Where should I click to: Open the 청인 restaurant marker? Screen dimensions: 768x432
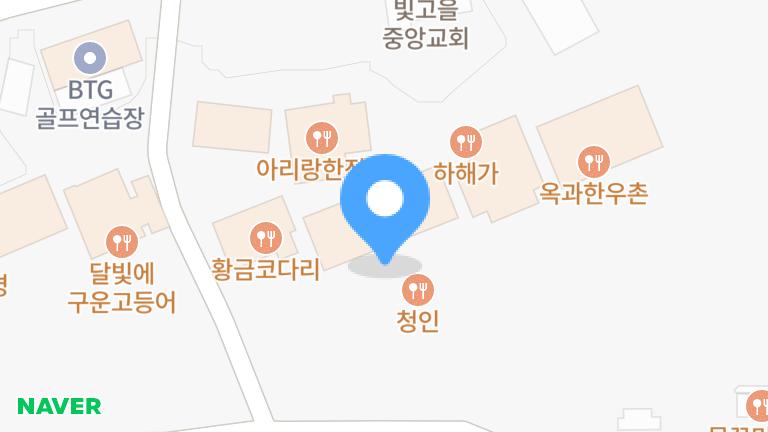tap(417, 291)
